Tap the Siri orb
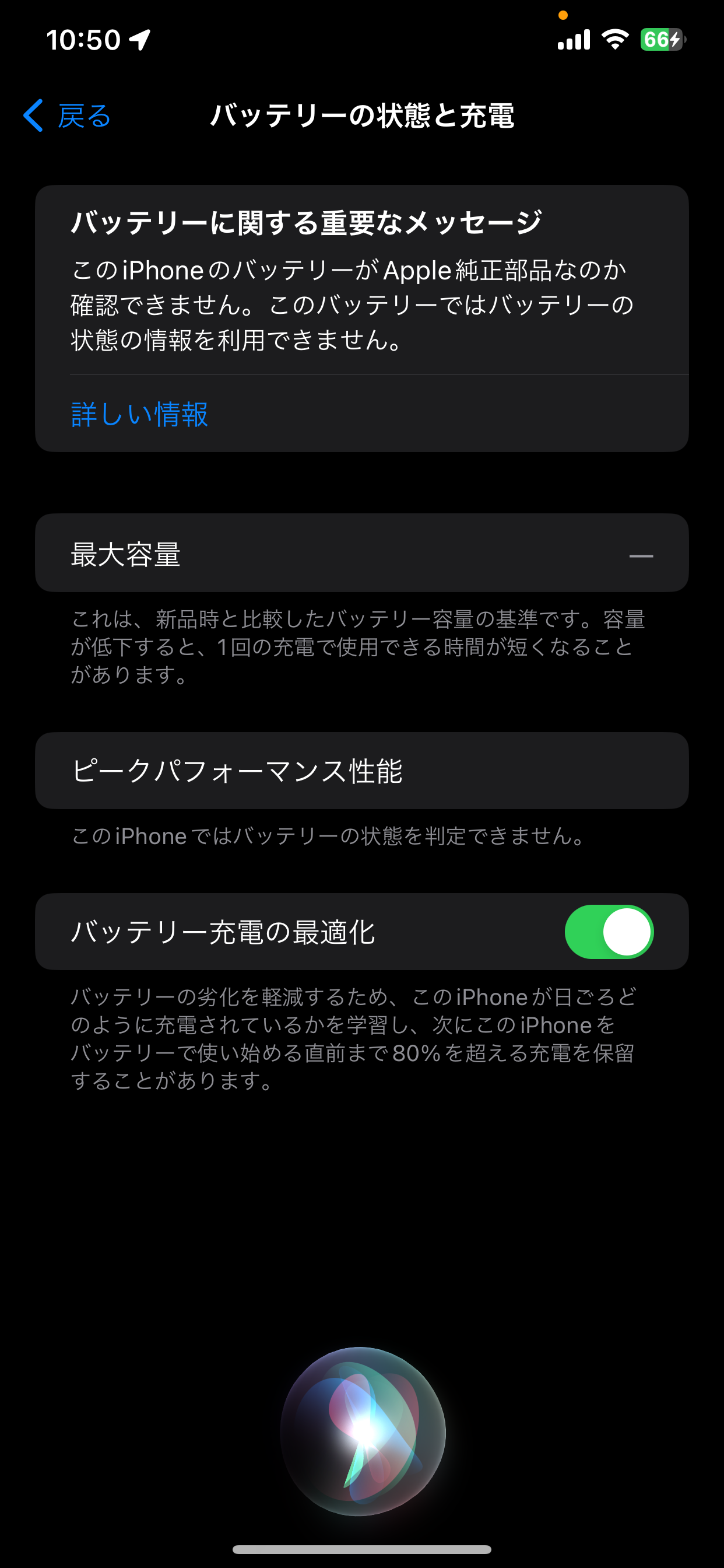724x1568 pixels. (363, 1431)
